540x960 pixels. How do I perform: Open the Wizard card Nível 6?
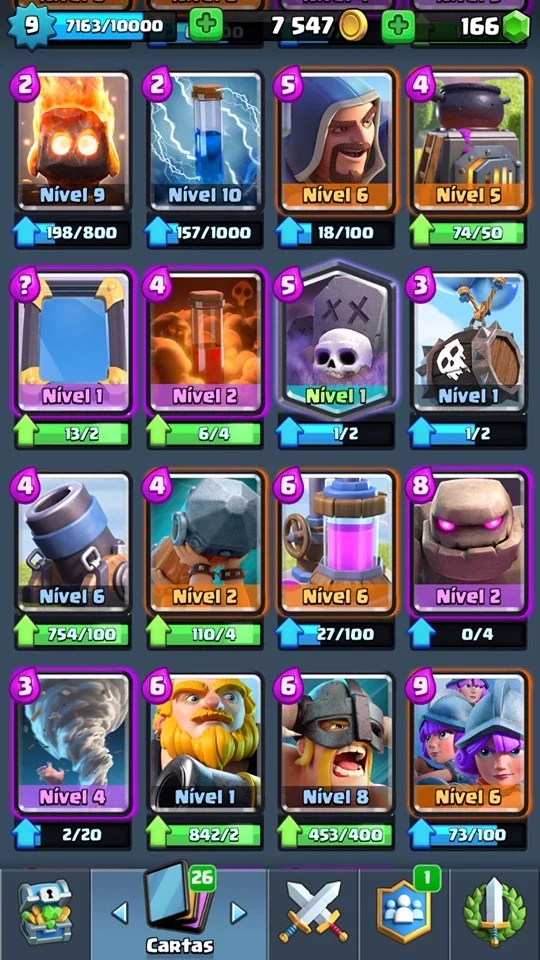point(337,141)
